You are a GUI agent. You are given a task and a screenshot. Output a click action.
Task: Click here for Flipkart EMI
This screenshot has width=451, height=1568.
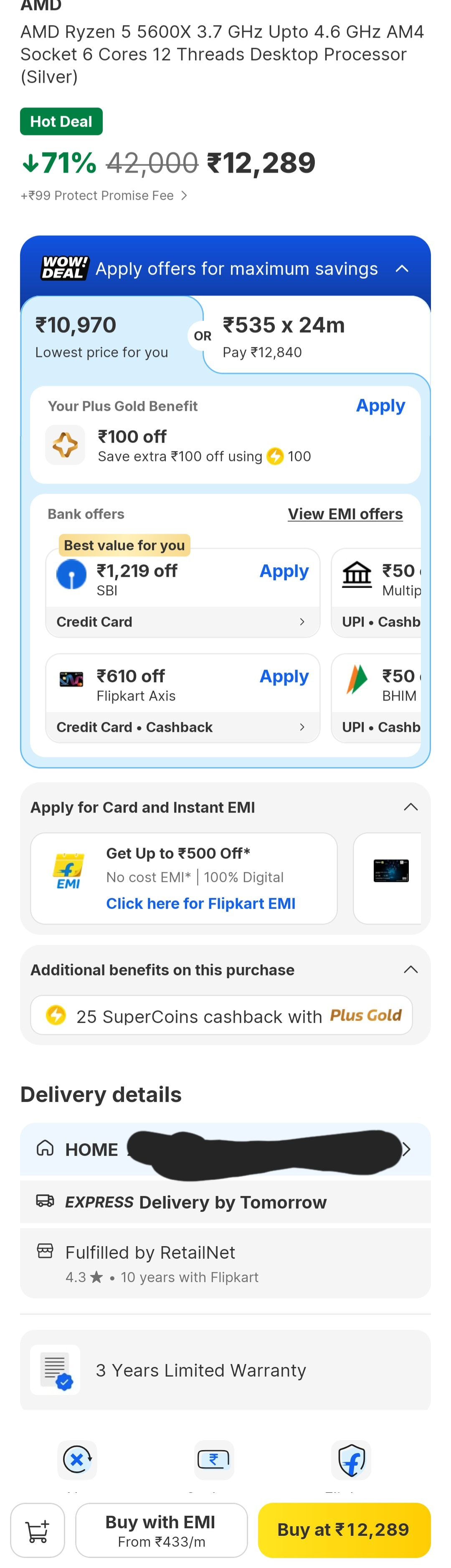pyautogui.click(x=200, y=903)
